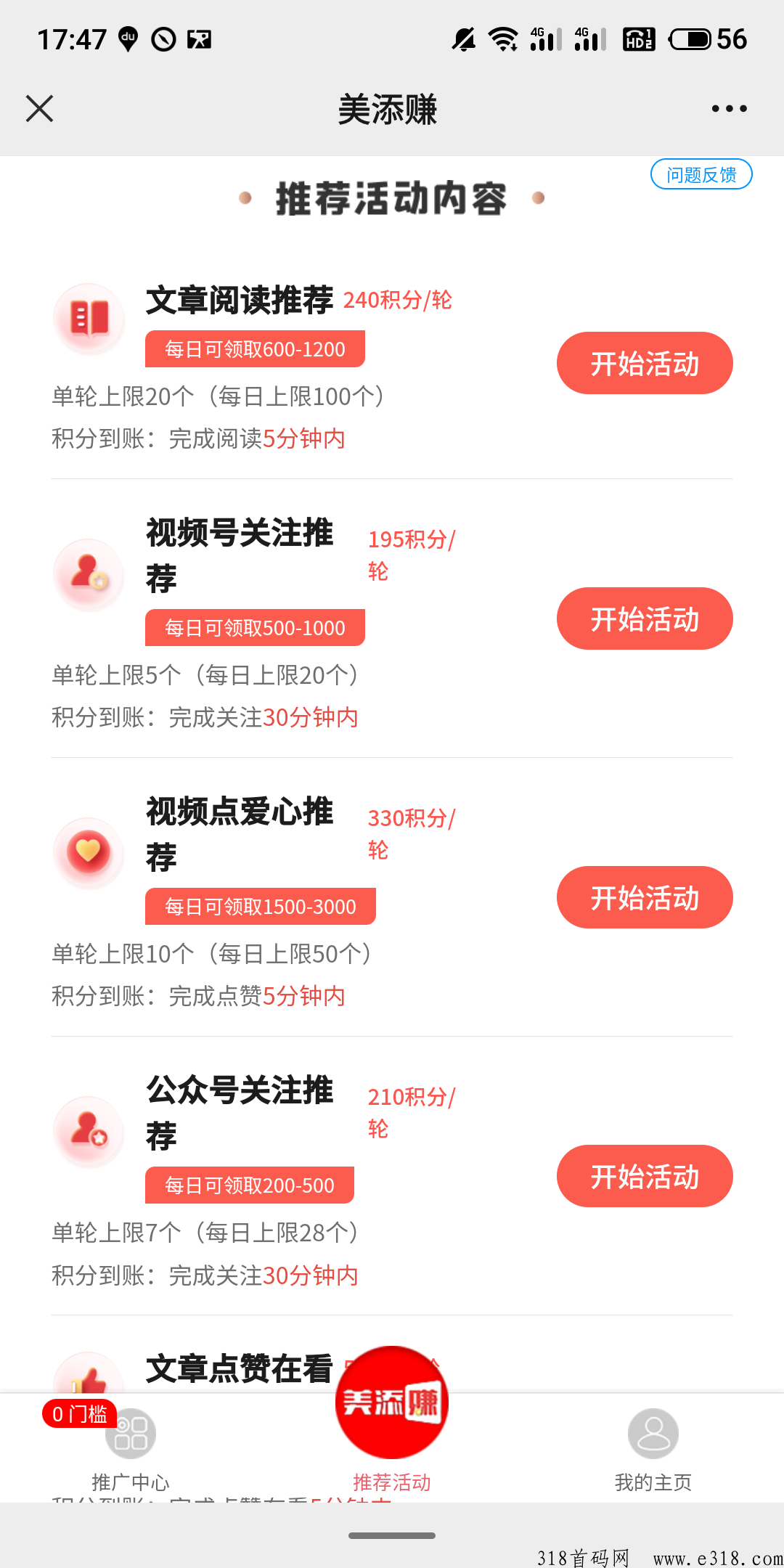The image size is (784, 1568).
Task: Start the 视频号关注推荐 activity
Action: point(644,618)
